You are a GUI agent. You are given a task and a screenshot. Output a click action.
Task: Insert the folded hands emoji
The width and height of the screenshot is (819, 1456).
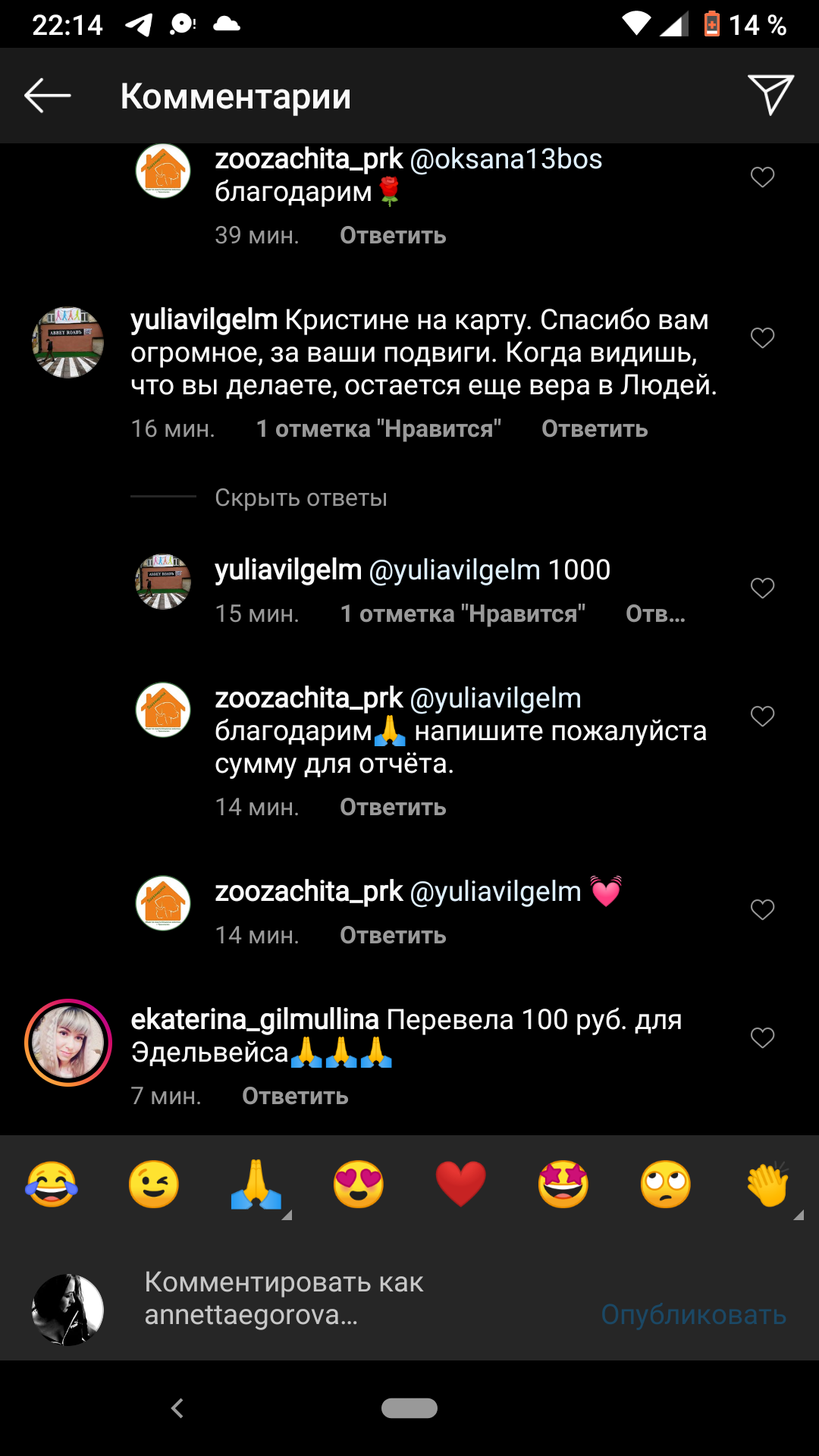pyautogui.click(x=256, y=1184)
